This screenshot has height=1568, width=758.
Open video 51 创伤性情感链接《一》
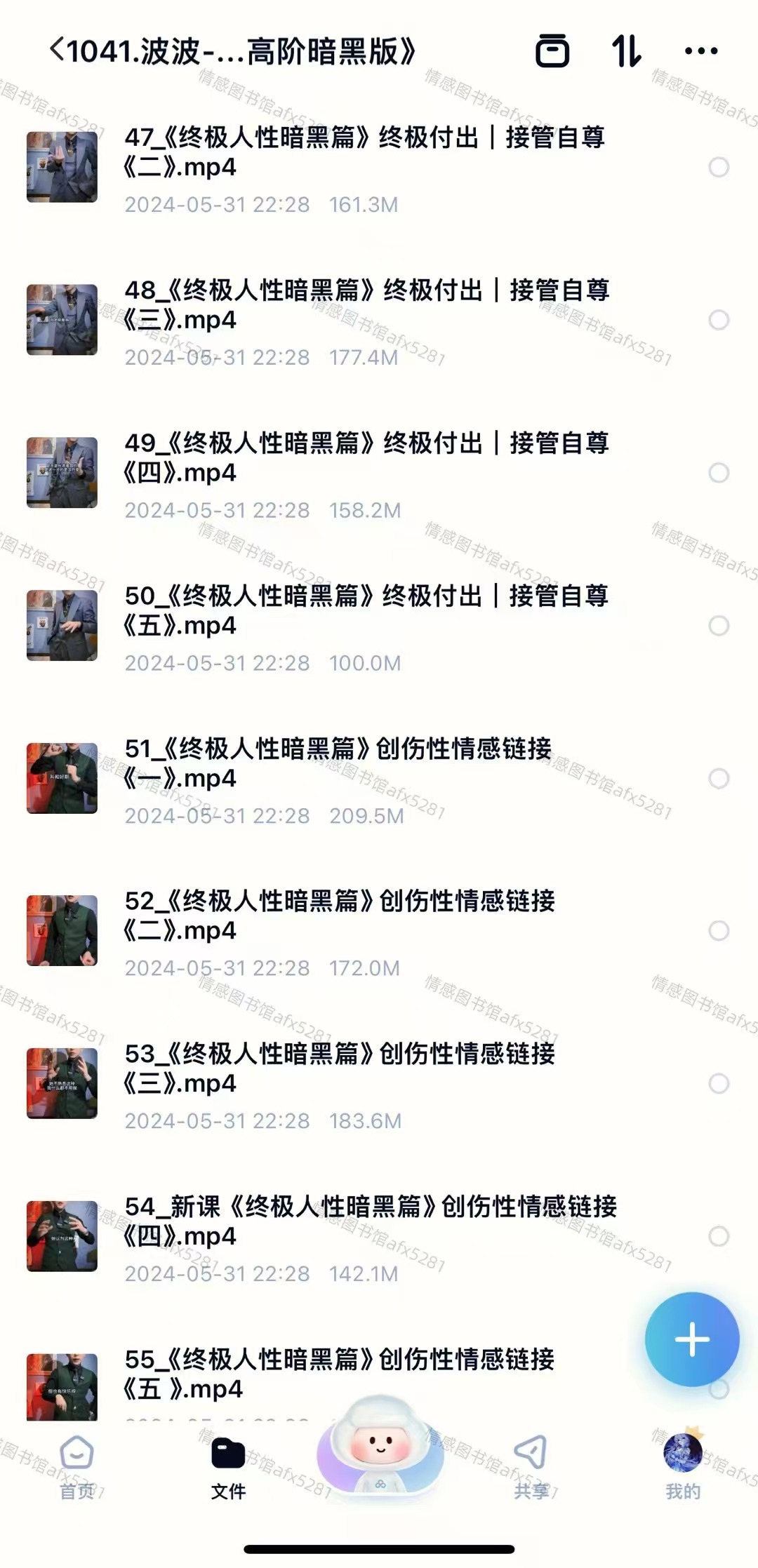[x=337, y=763]
